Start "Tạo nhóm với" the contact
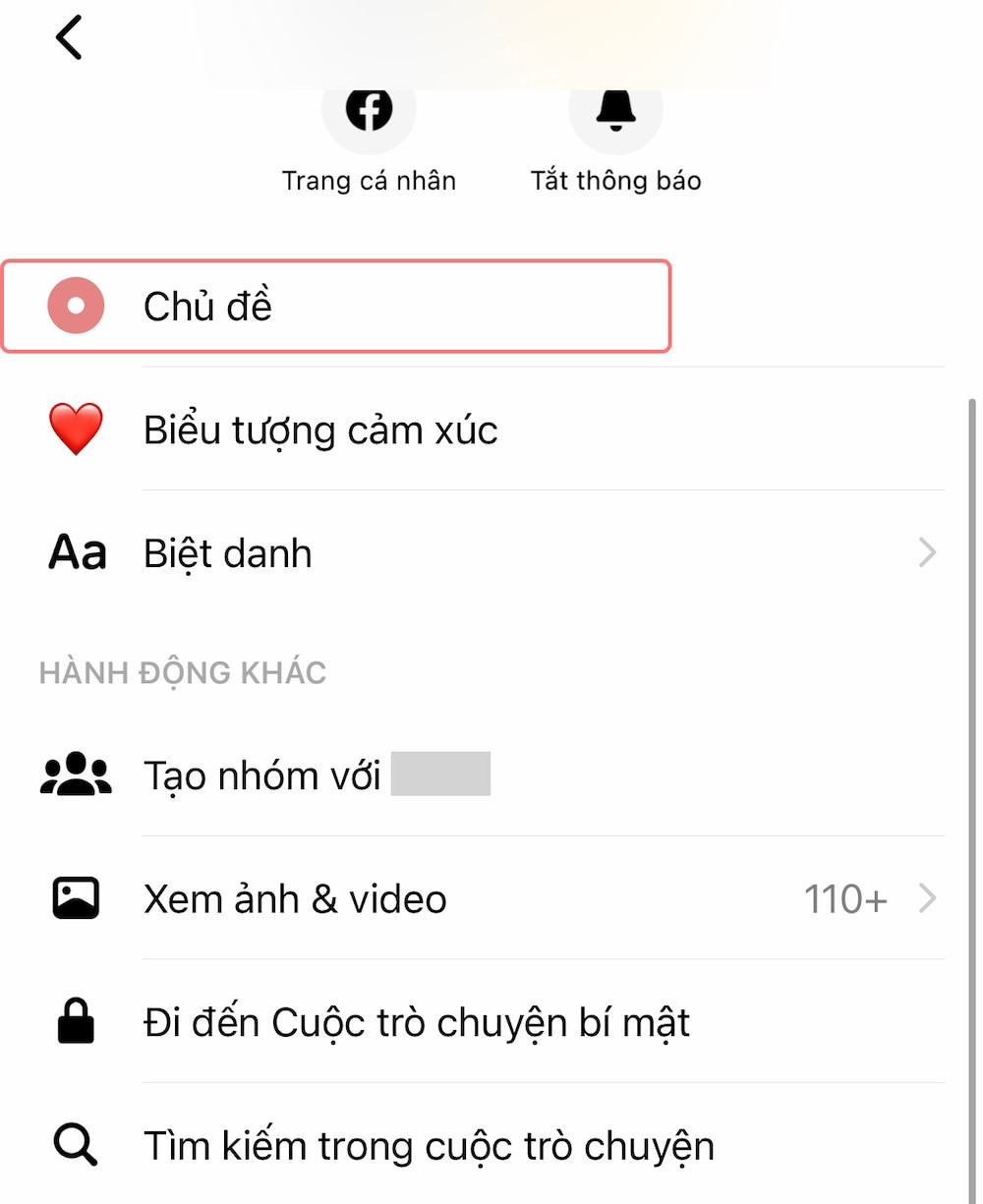The height and width of the screenshot is (1204, 983). coord(295,774)
